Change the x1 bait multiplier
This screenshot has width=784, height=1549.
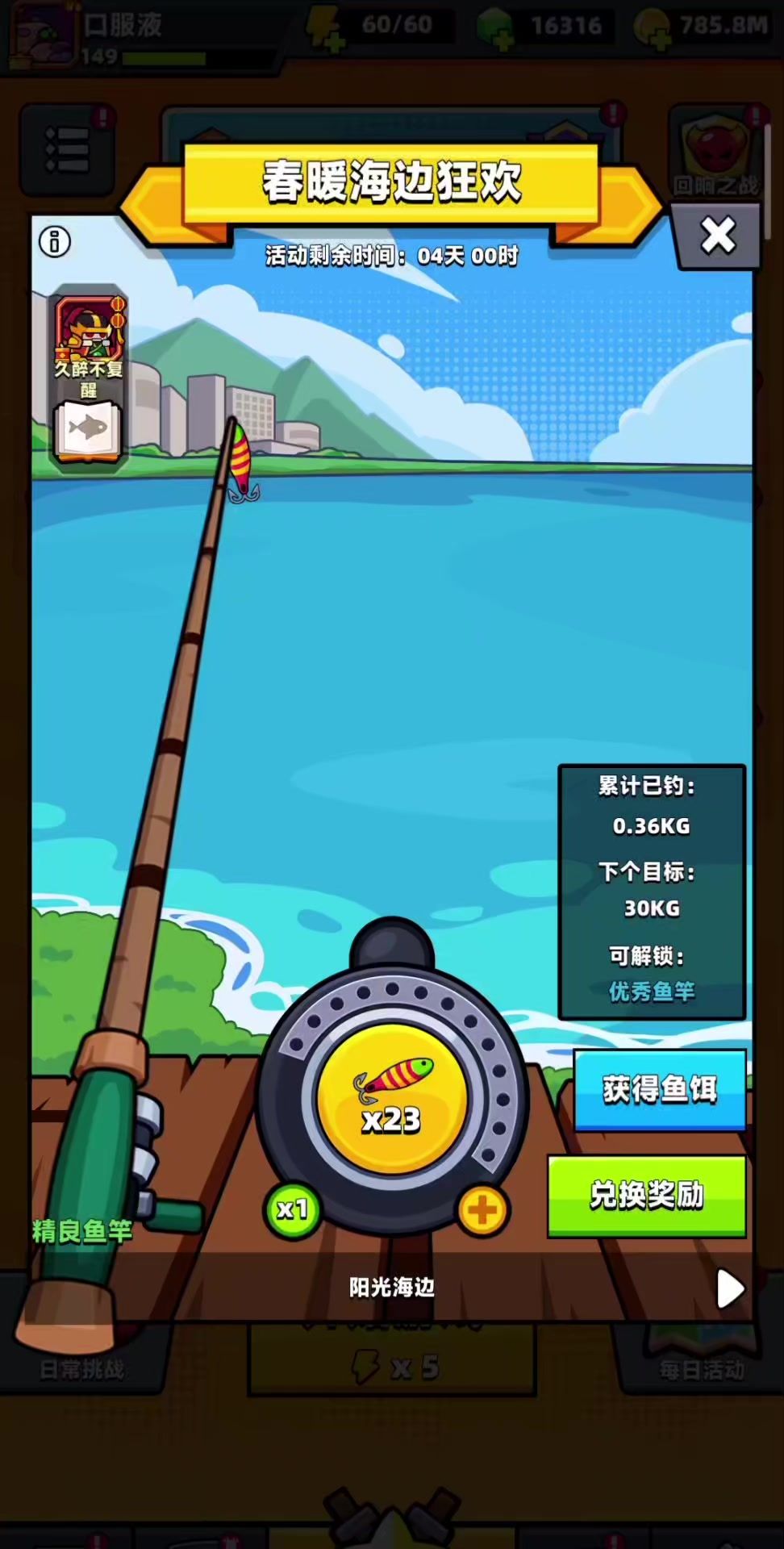[292, 1209]
